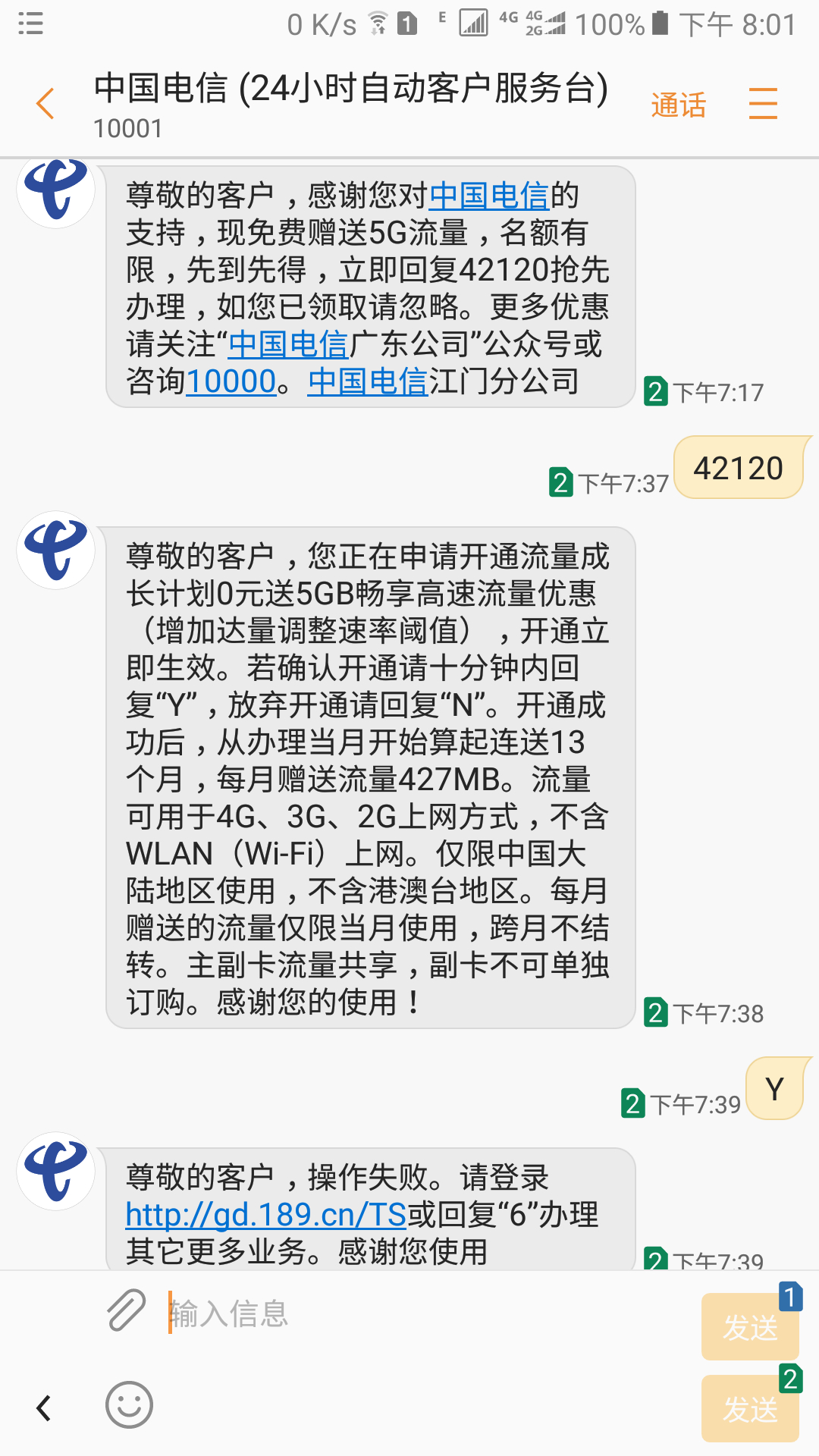Send via SIM 2 发送 button

pyautogui.click(x=750, y=1408)
